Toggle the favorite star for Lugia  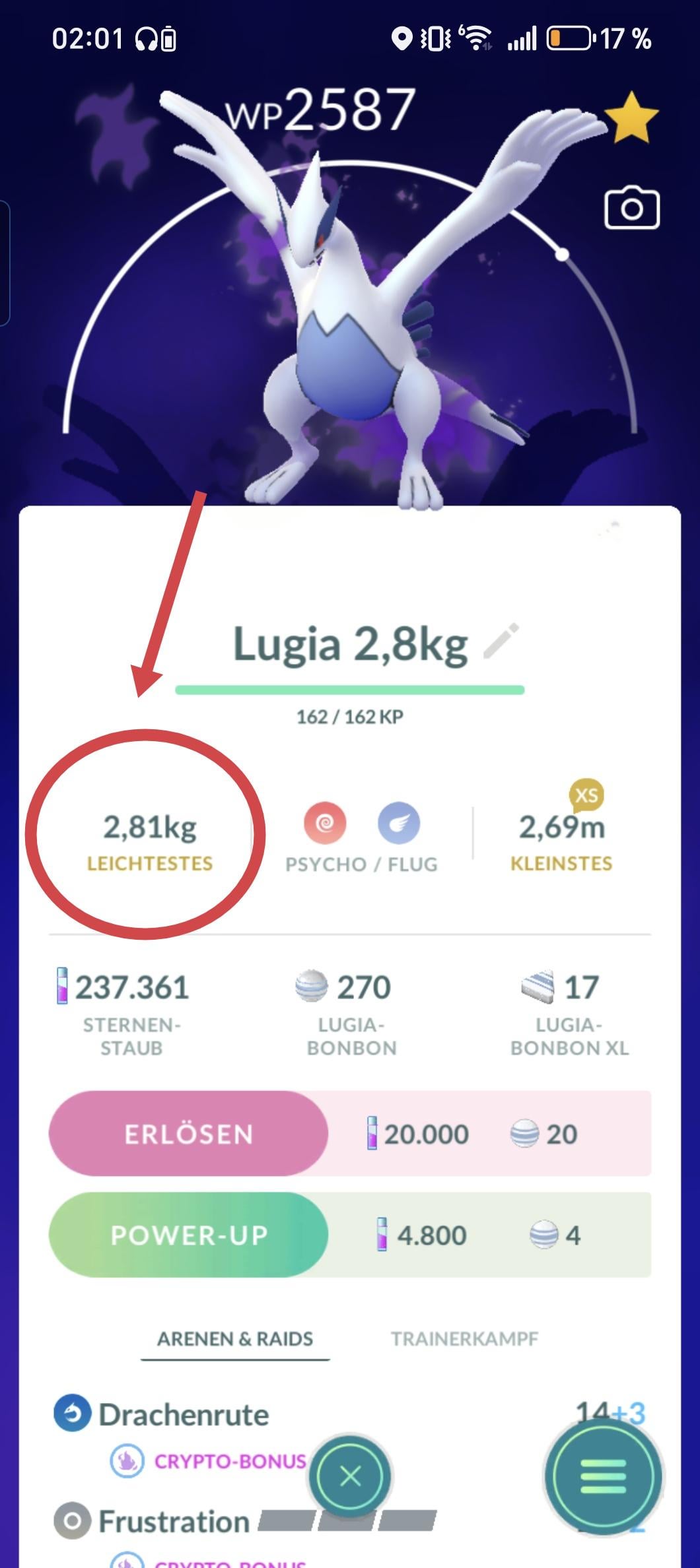tap(631, 118)
